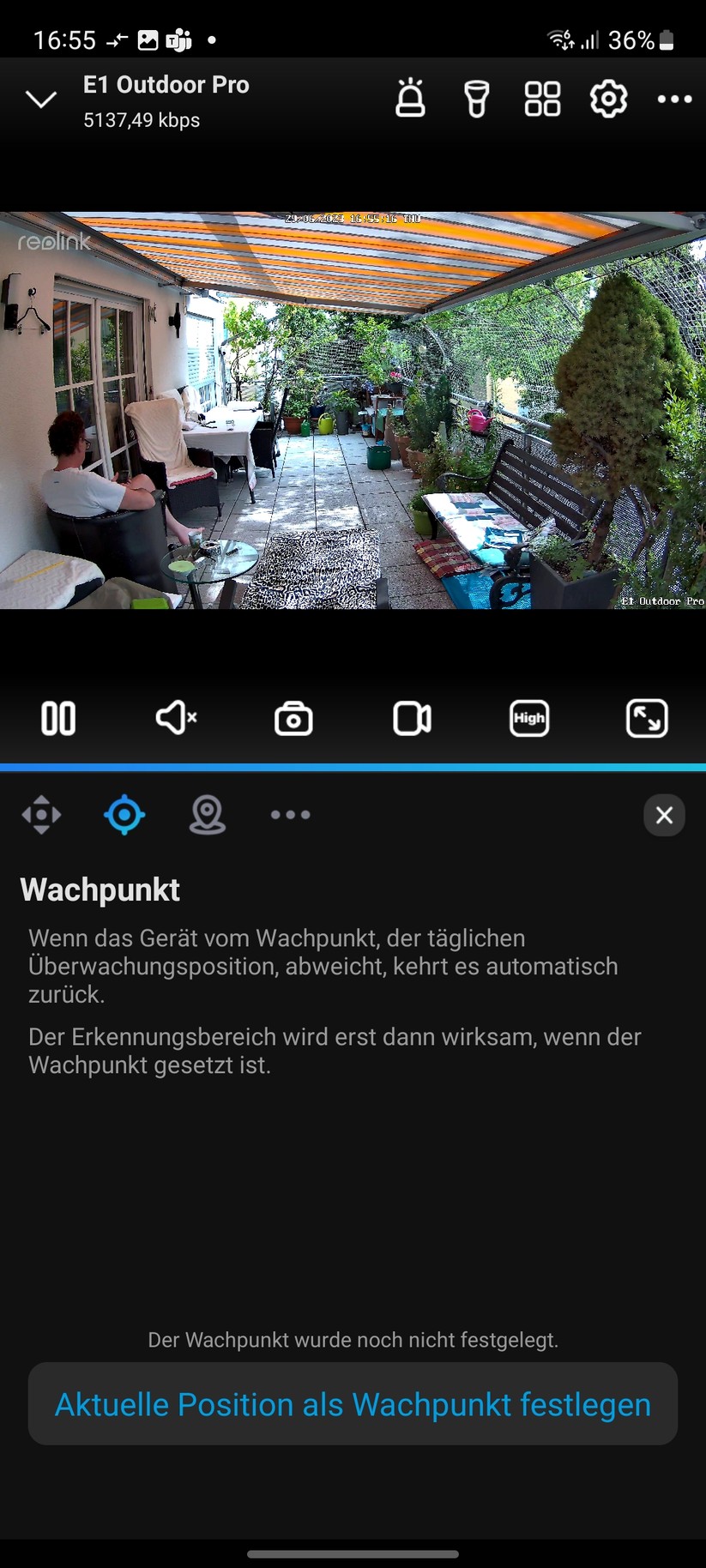Collapse the live view with the down chevron
Image resolution: width=706 pixels, height=1568 pixels.
point(40,99)
